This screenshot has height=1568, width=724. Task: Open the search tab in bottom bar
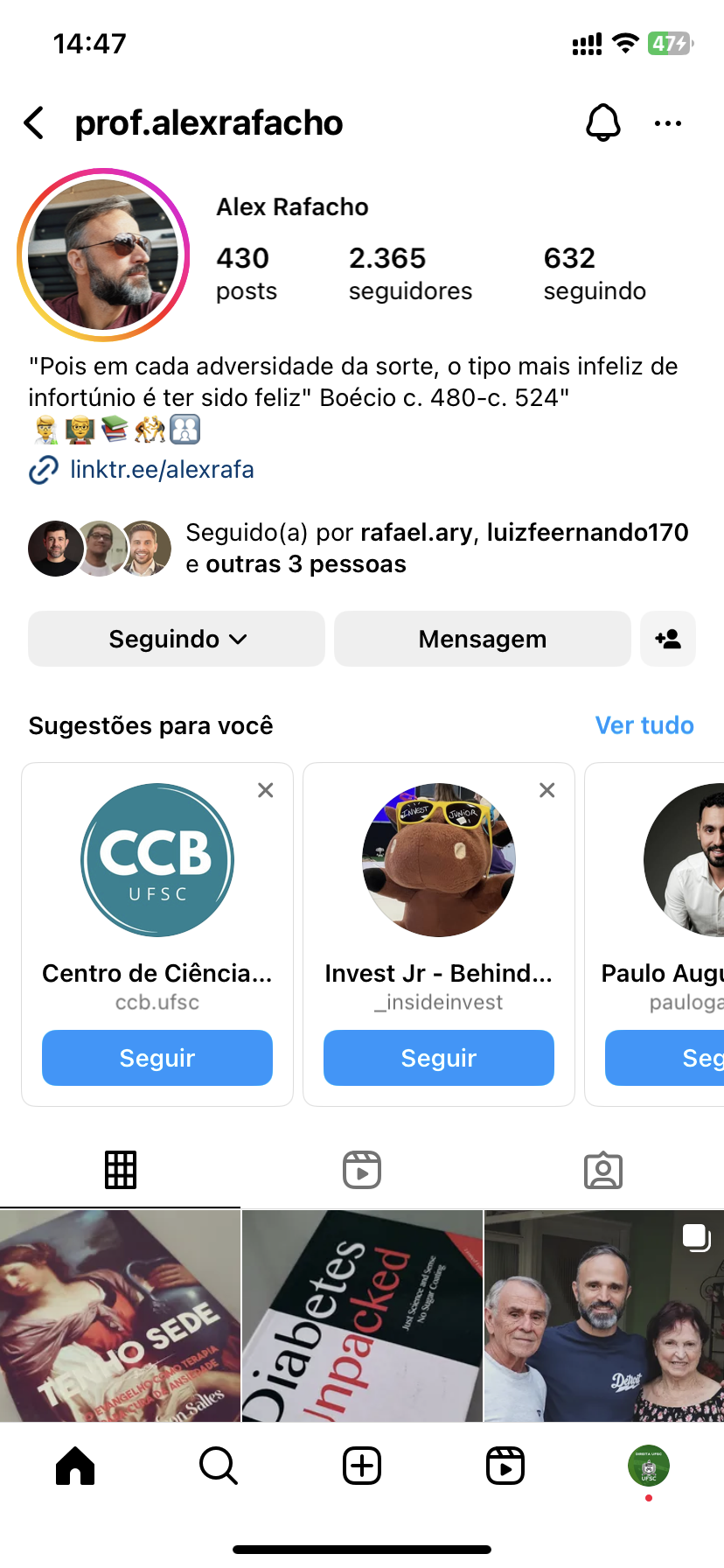[218, 1466]
